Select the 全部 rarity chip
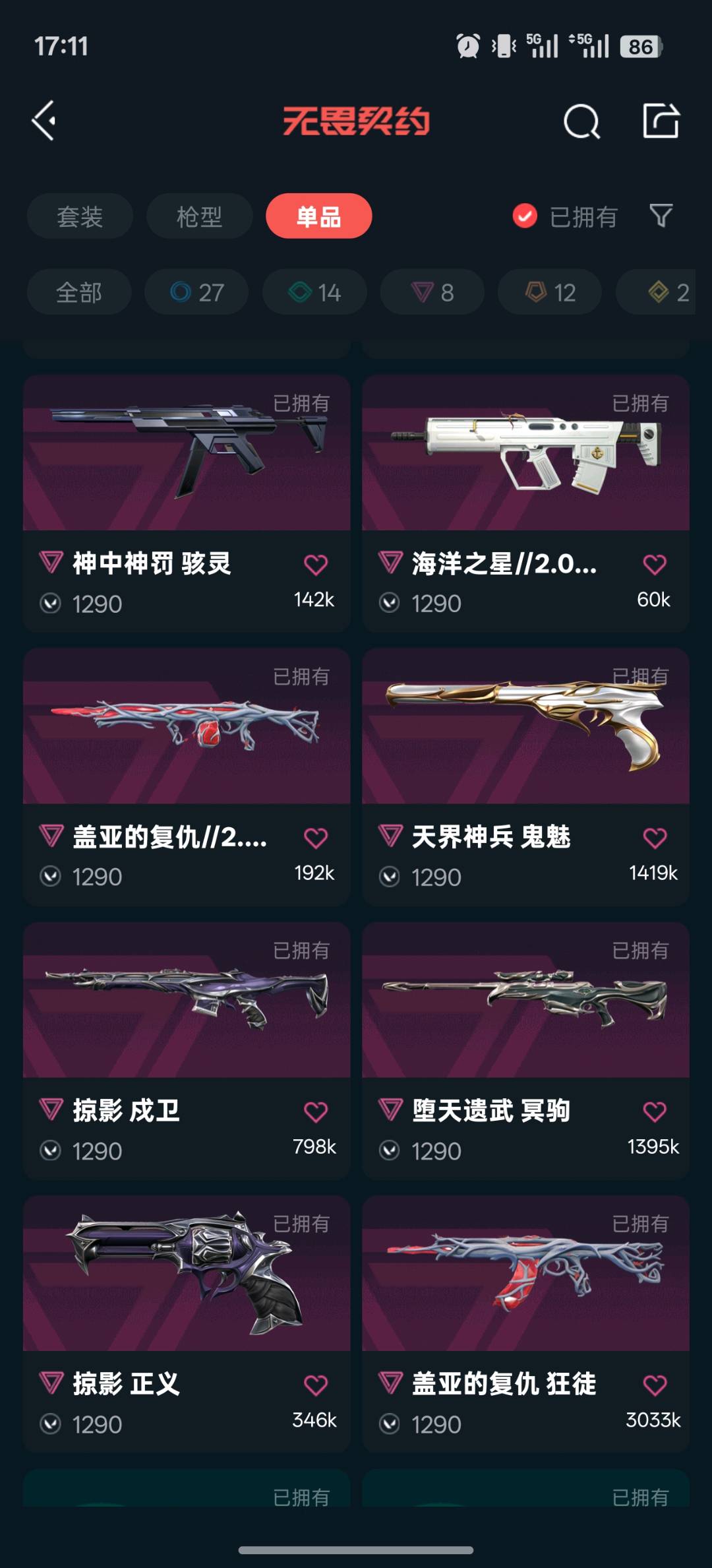Viewport: 712px width, 1568px height. click(x=79, y=292)
